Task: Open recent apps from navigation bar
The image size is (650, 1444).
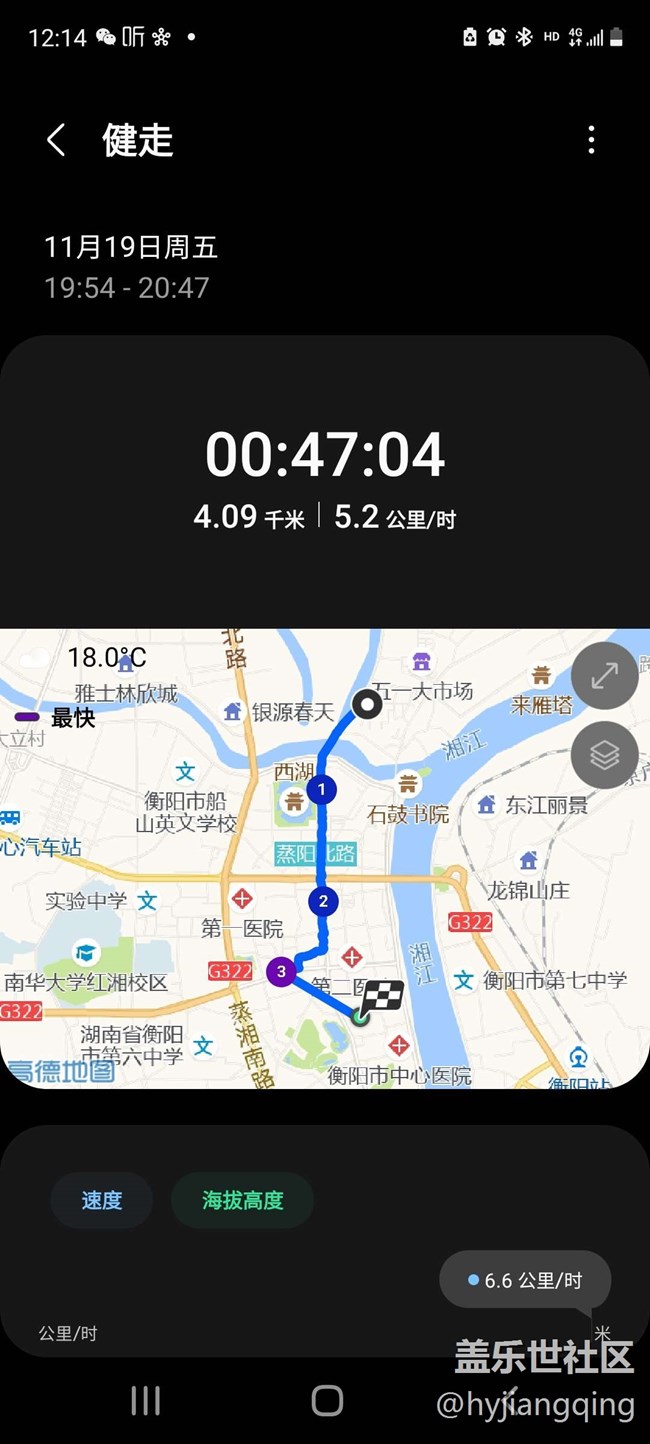Action: pos(146,1401)
